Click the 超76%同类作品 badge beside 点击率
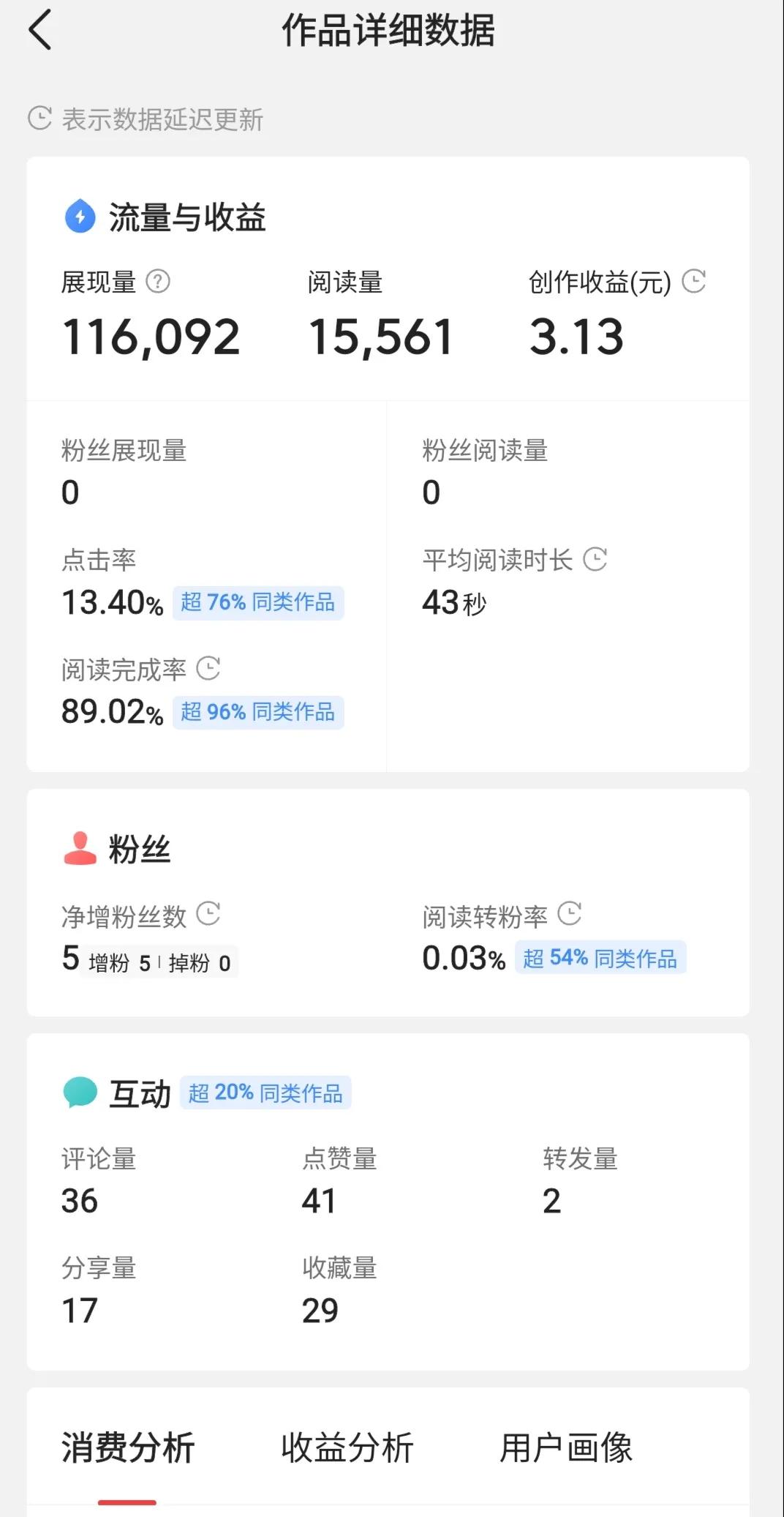This screenshot has width=784, height=1517. 257,603
